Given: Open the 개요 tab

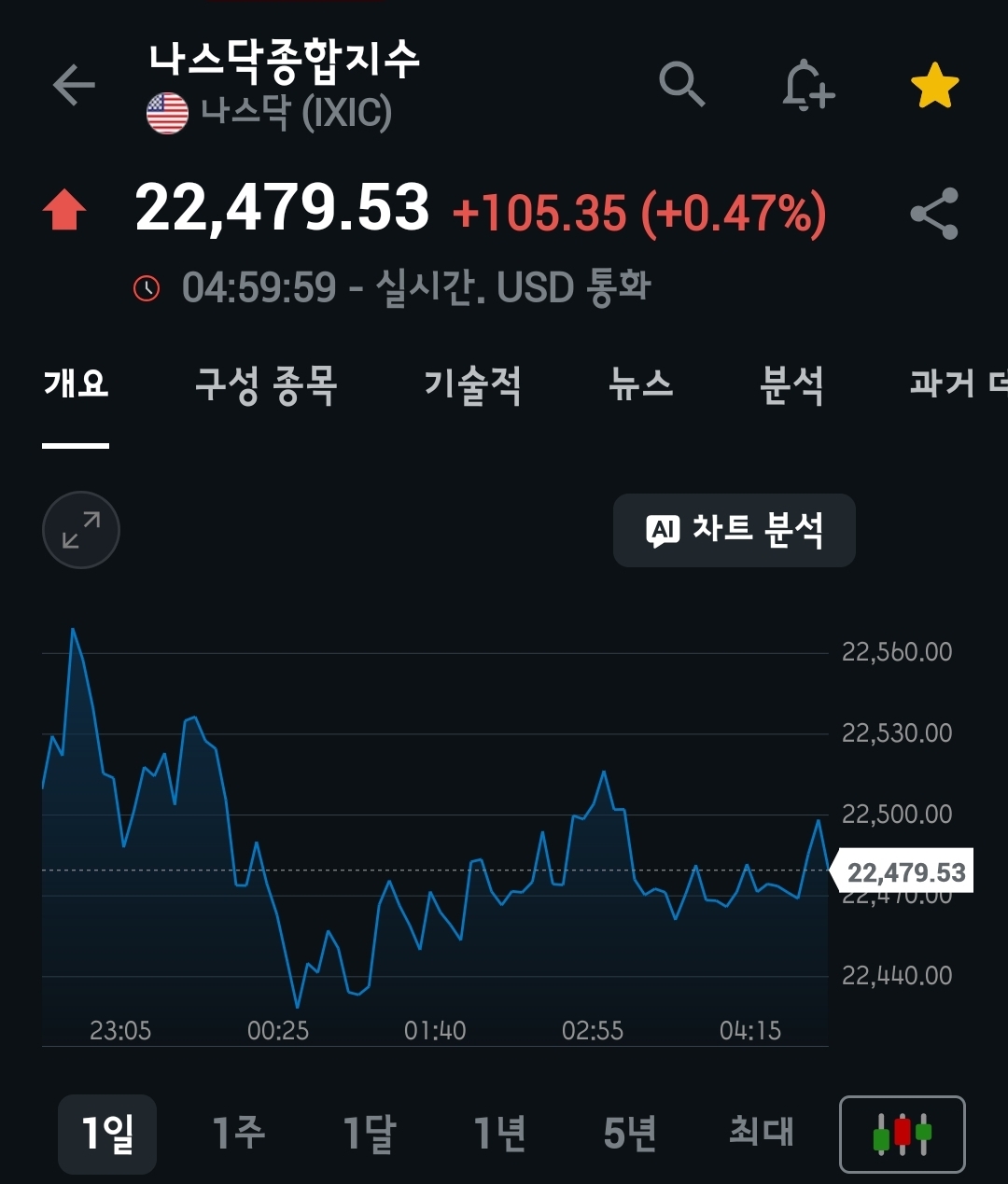Looking at the screenshot, I should [76, 383].
